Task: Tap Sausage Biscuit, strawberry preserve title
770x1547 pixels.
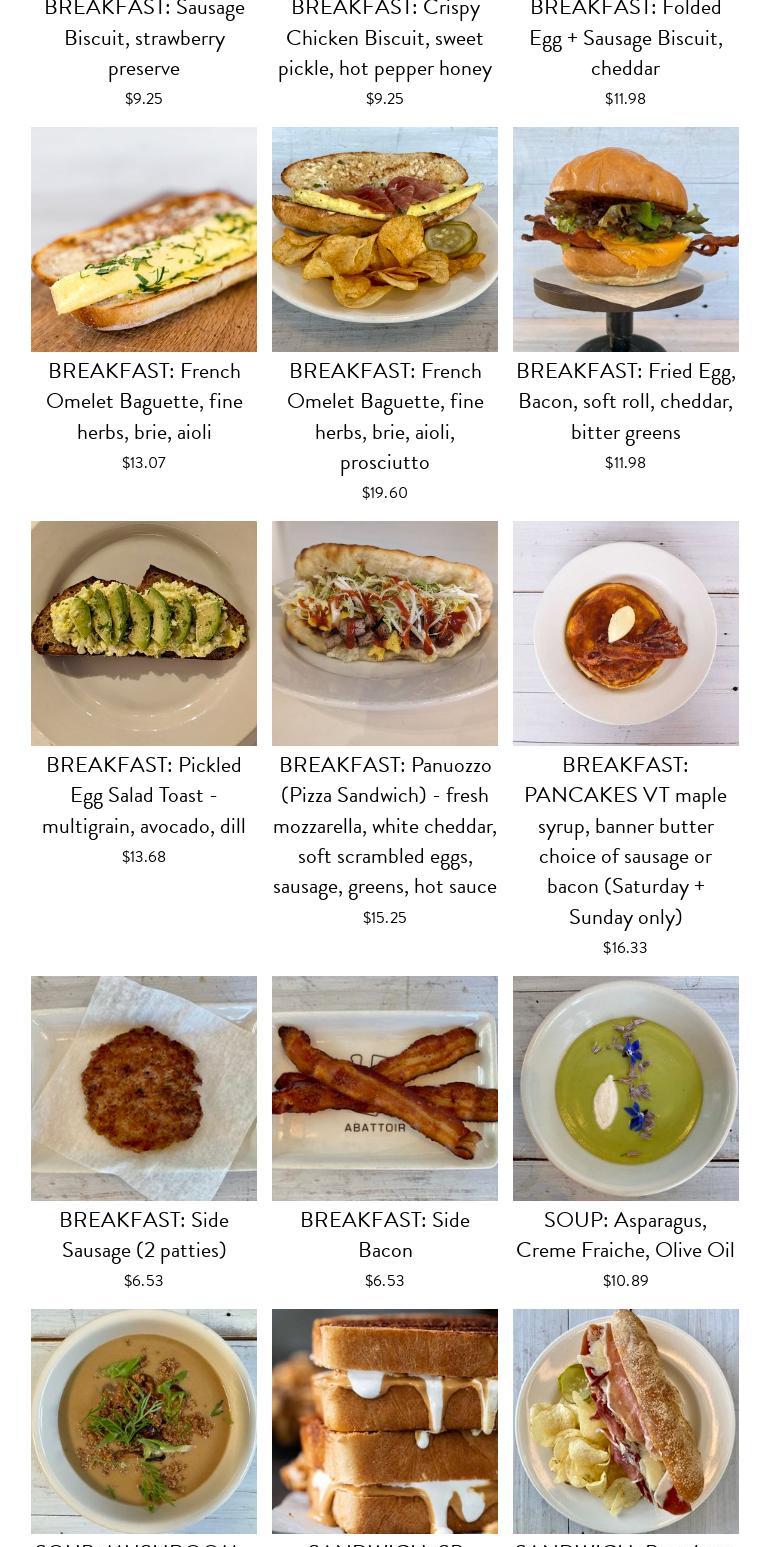Action: coord(144,38)
